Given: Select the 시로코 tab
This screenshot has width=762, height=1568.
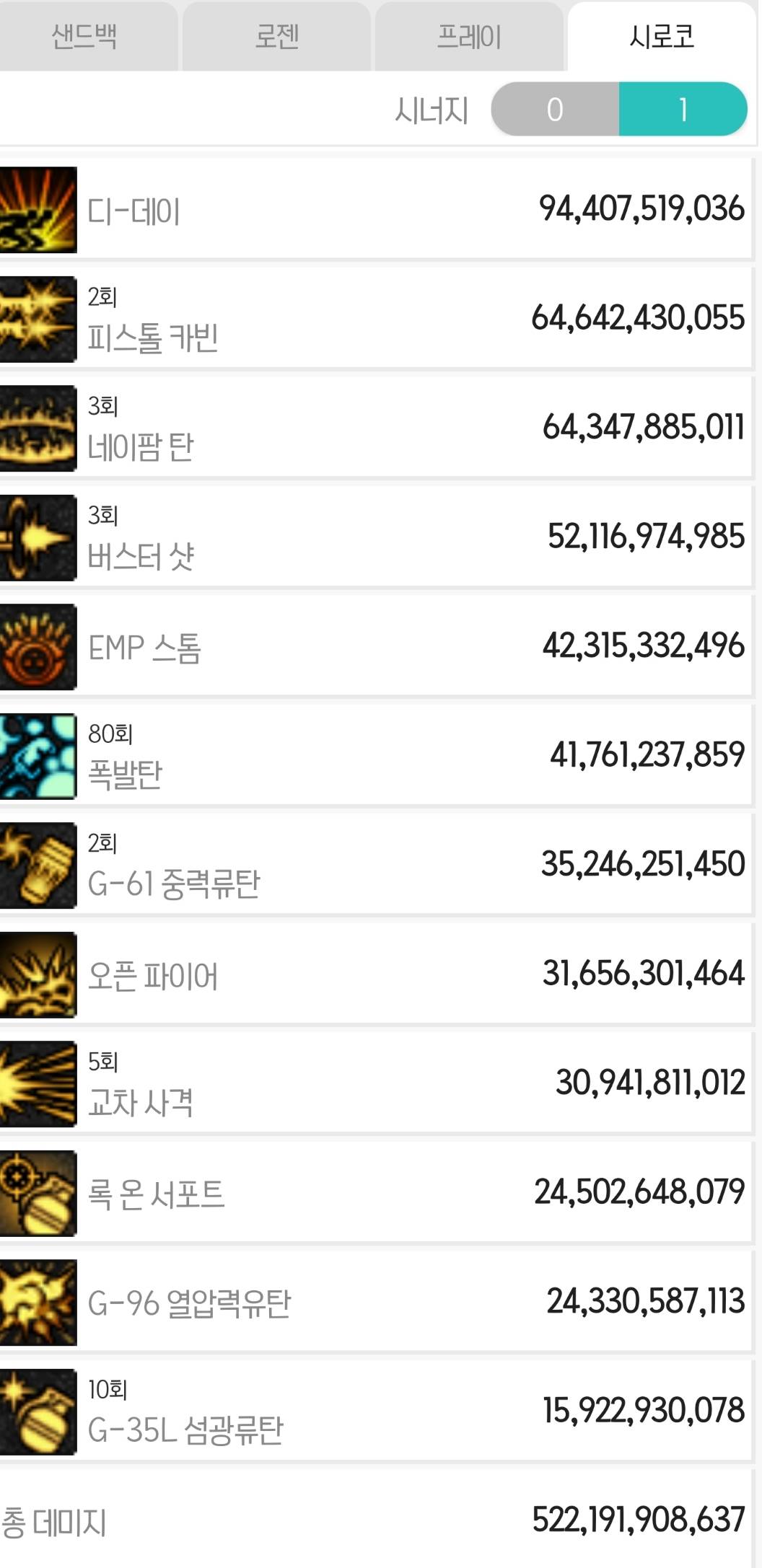Looking at the screenshot, I should [x=662, y=36].
